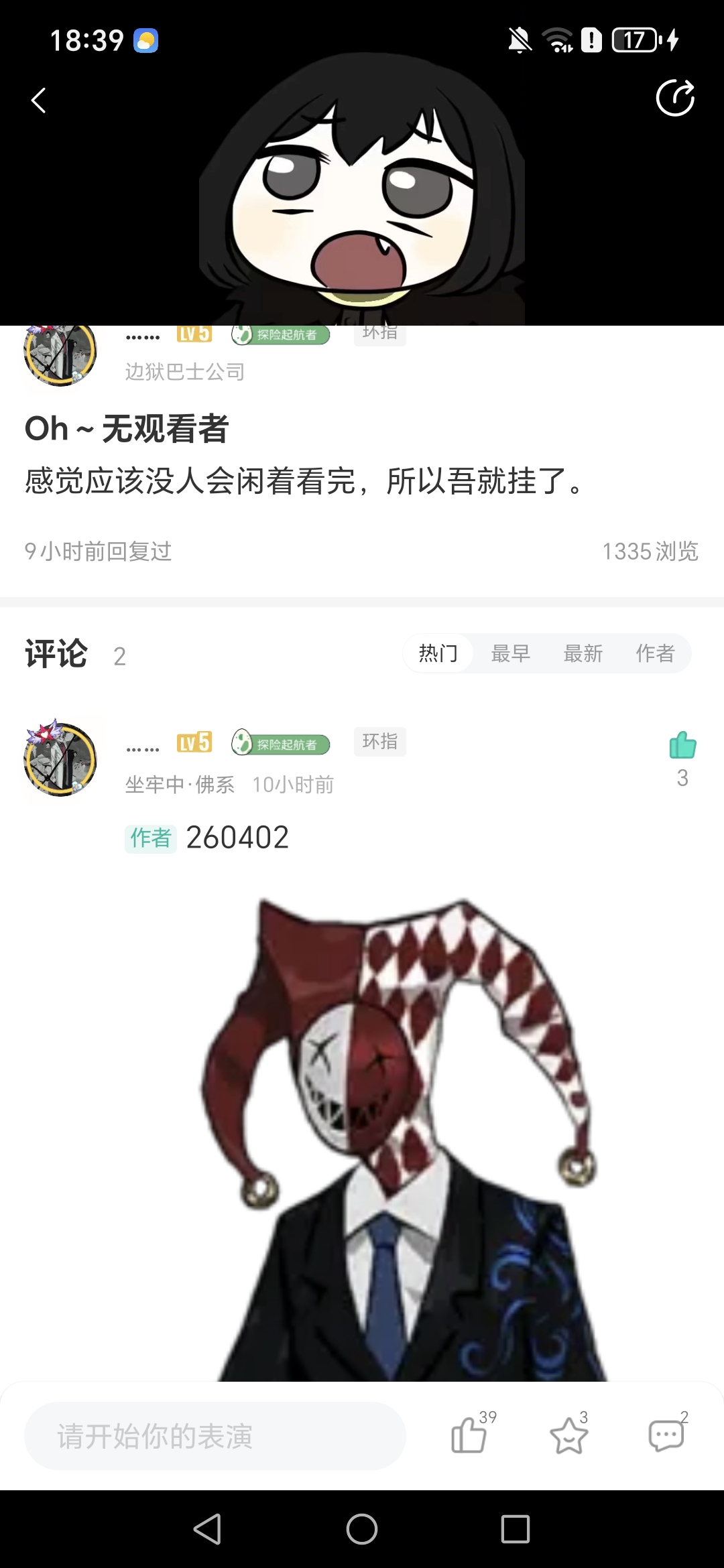724x1568 pixels.
Task: Like the author's comment 260402
Action: click(x=682, y=745)
